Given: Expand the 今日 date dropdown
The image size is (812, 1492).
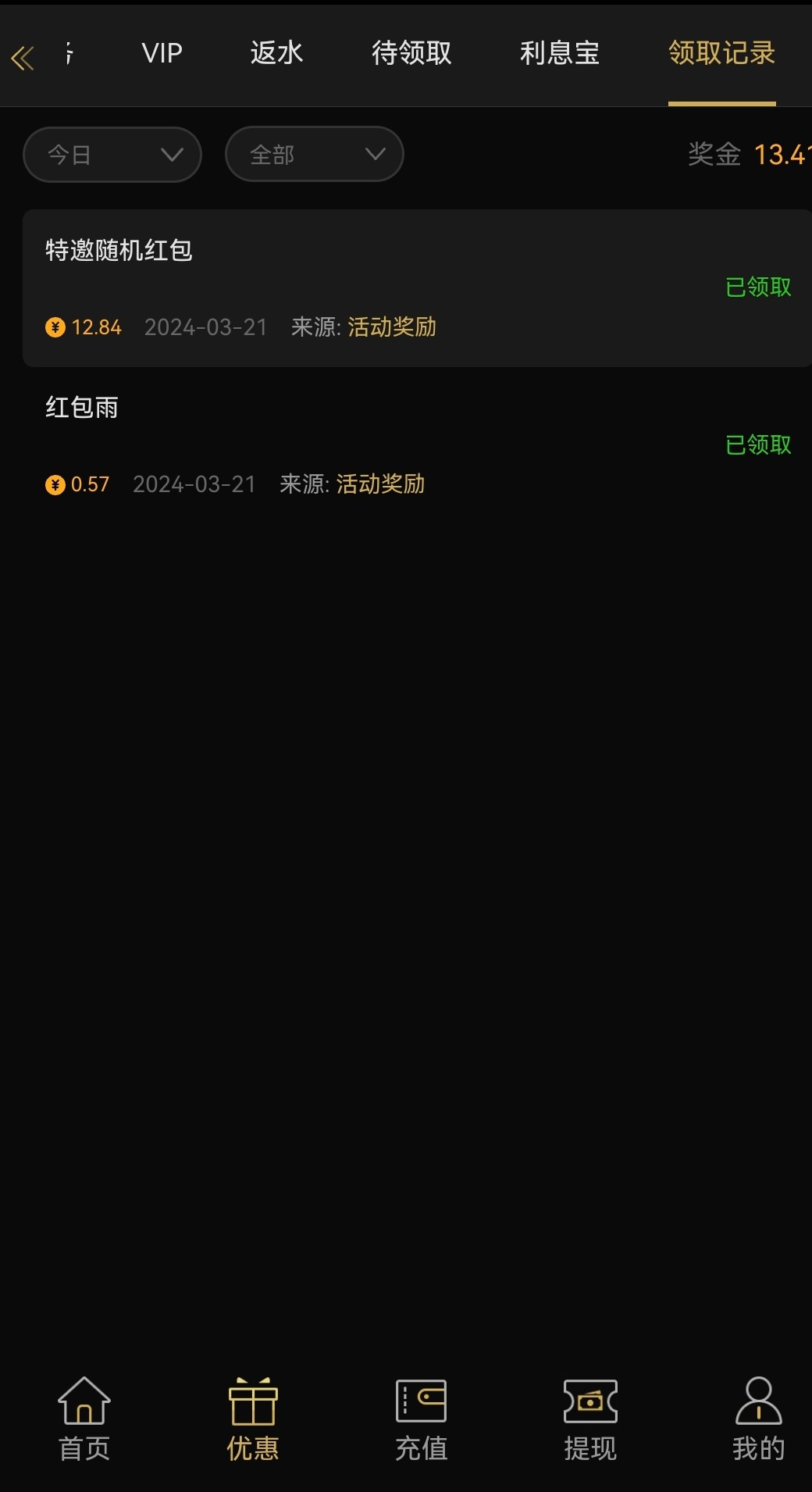Looking at the screenshot, I should [112, 155].
